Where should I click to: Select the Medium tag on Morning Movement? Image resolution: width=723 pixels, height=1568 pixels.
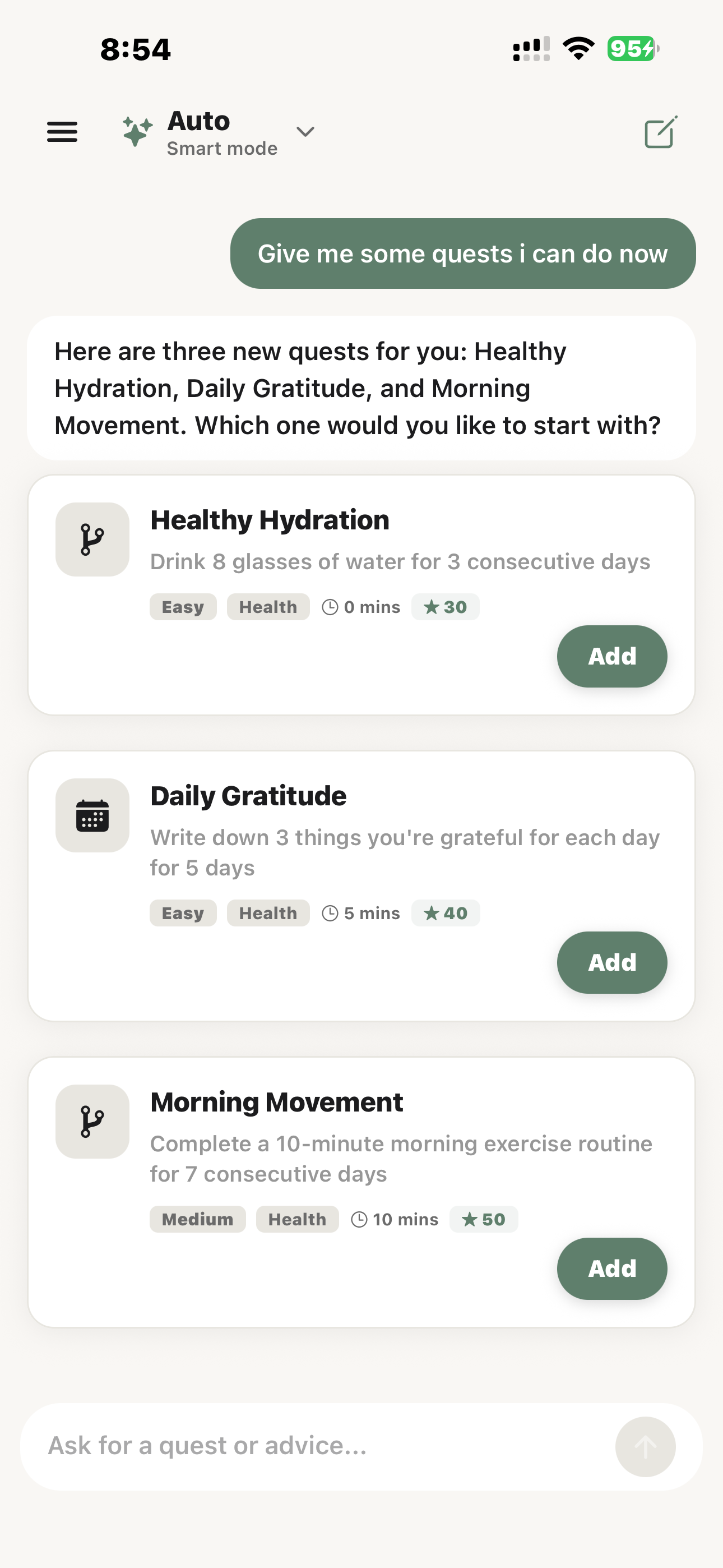pyautogui.click(x=197, y=1219)
